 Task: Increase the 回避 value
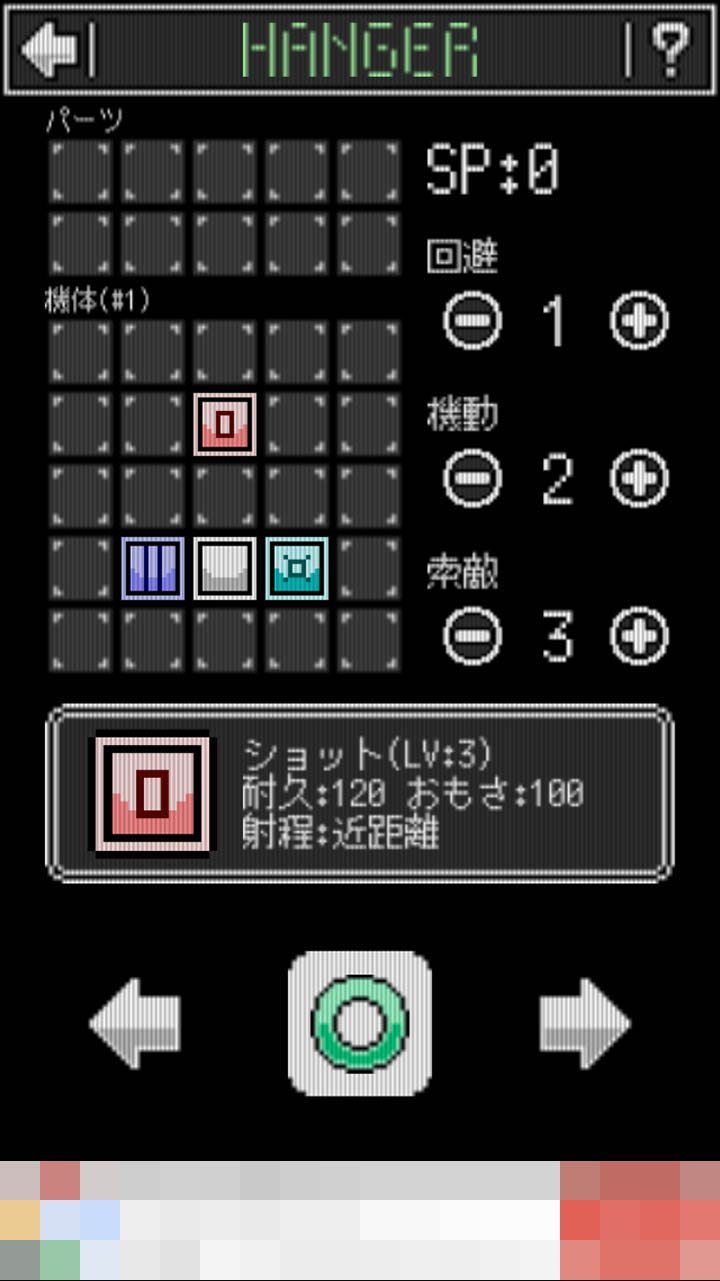[x=639, y=320]
